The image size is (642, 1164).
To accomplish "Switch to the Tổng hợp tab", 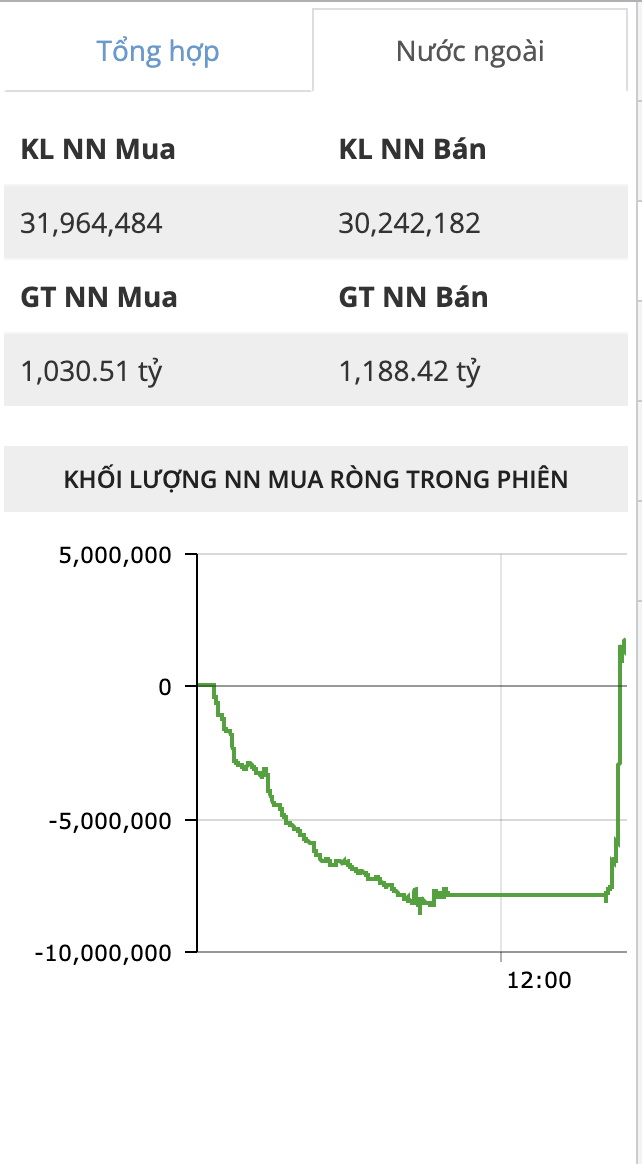I will click(157, 51).
